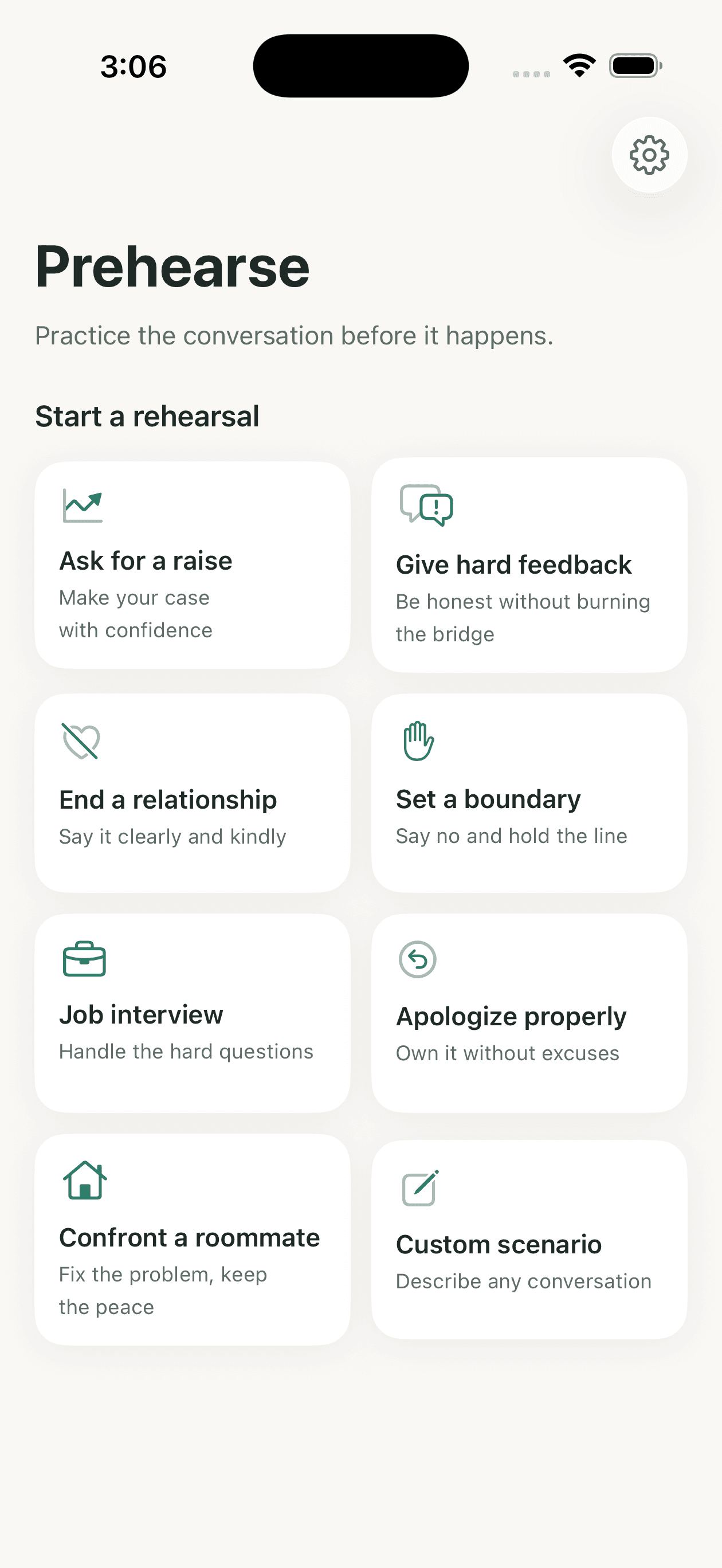This screenshot has width=722, height=1568.
Task: Create a Custom scenario
Action: pyautogui.click(x=529, y=1240)
